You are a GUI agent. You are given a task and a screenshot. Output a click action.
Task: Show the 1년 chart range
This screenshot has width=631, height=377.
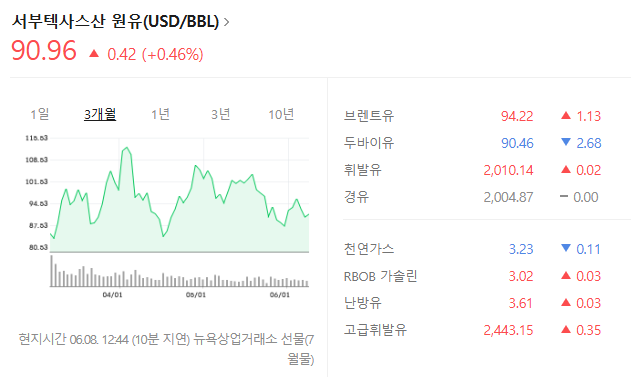click(x=160, y=114)
